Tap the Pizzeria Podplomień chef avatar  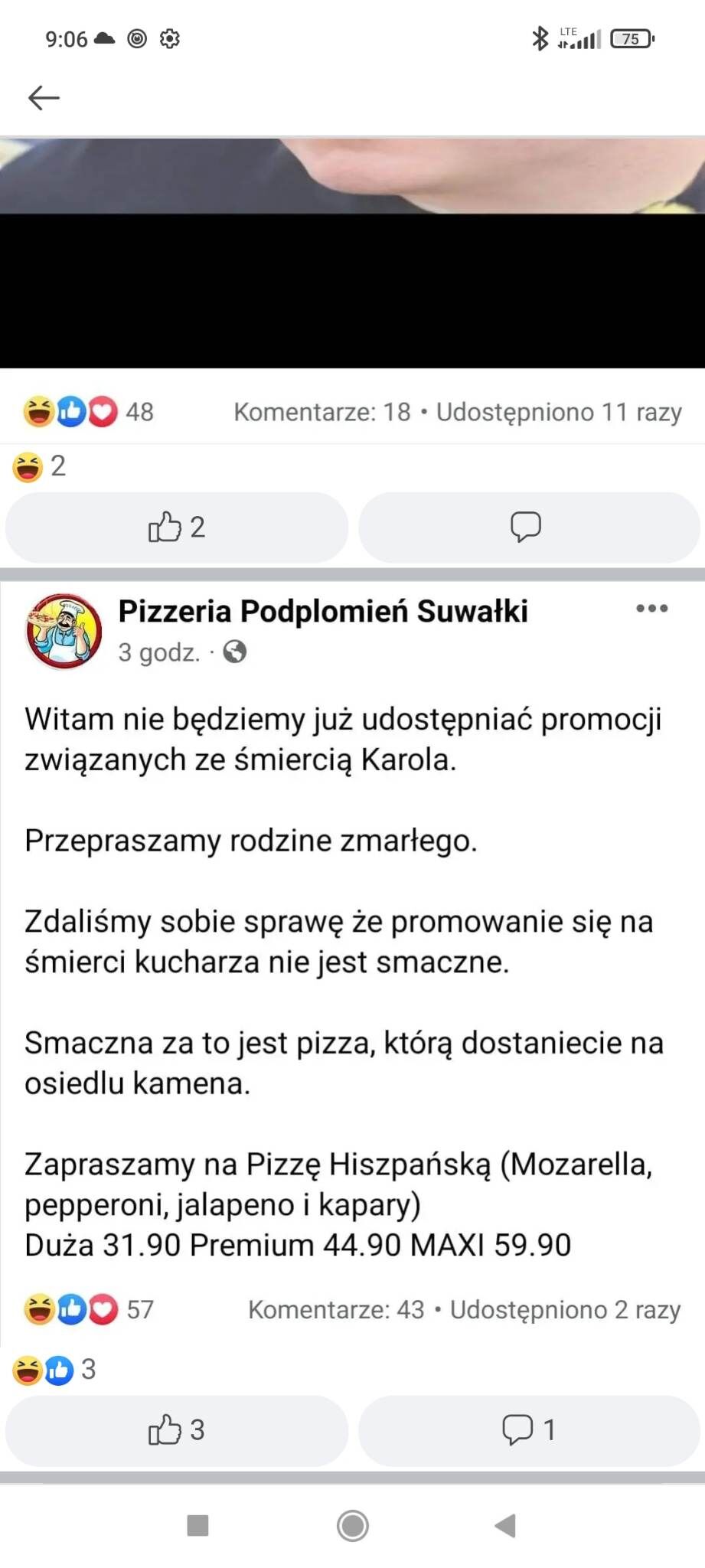pos(64,630)
